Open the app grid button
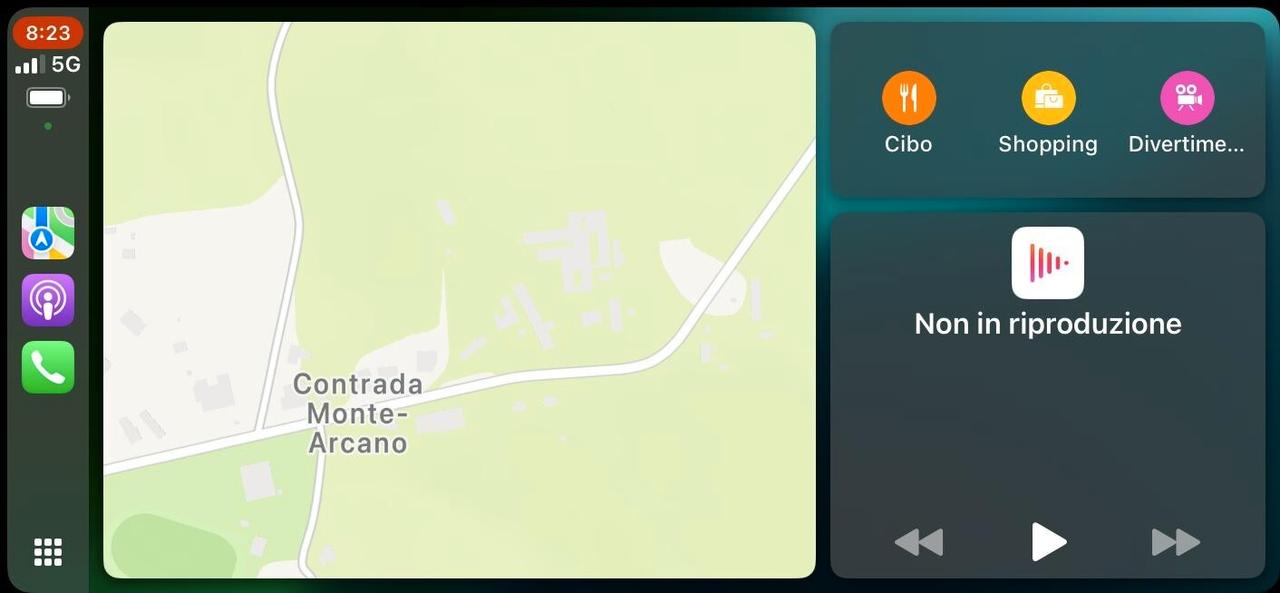The height and width of the screenshot is (593, 1280). click(48, 551)
